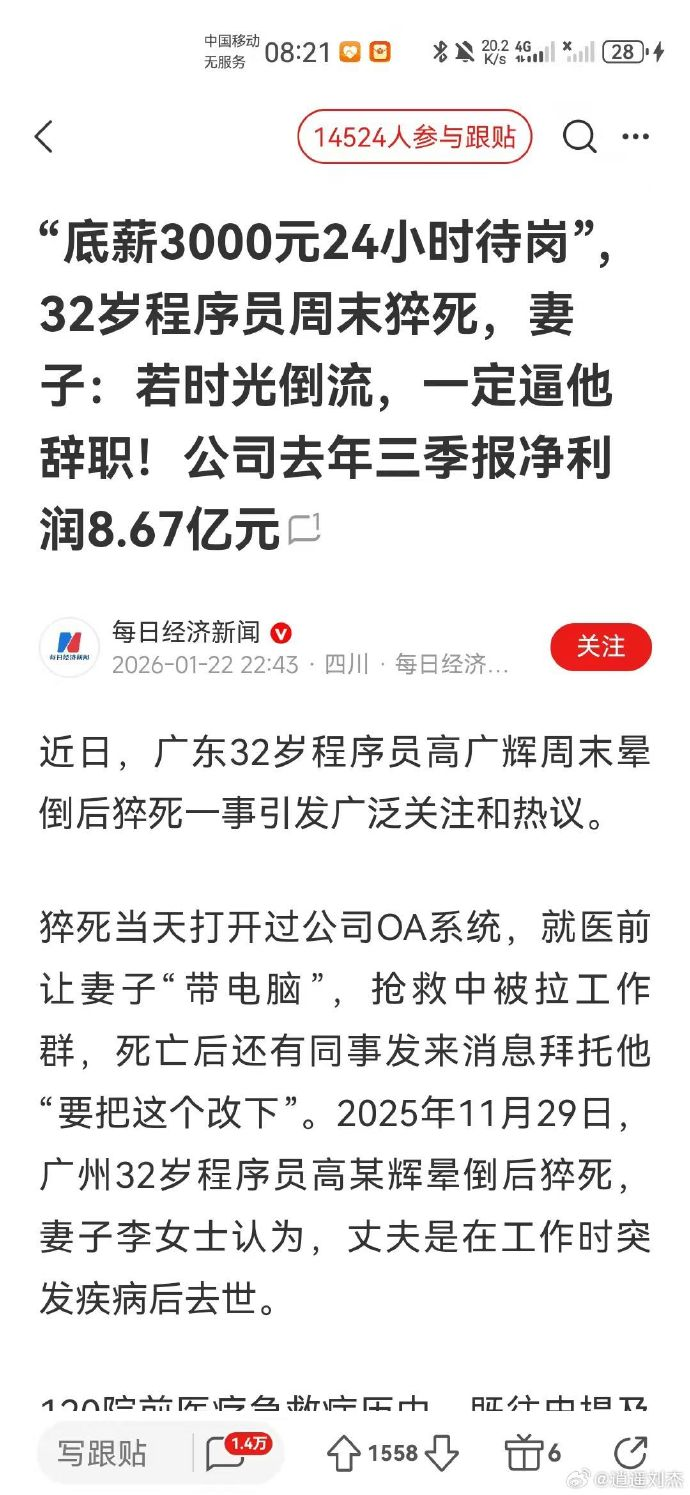The height and width of the screenshot is (1495, 690).
Task: Downvote this article
Action: 442,1453
